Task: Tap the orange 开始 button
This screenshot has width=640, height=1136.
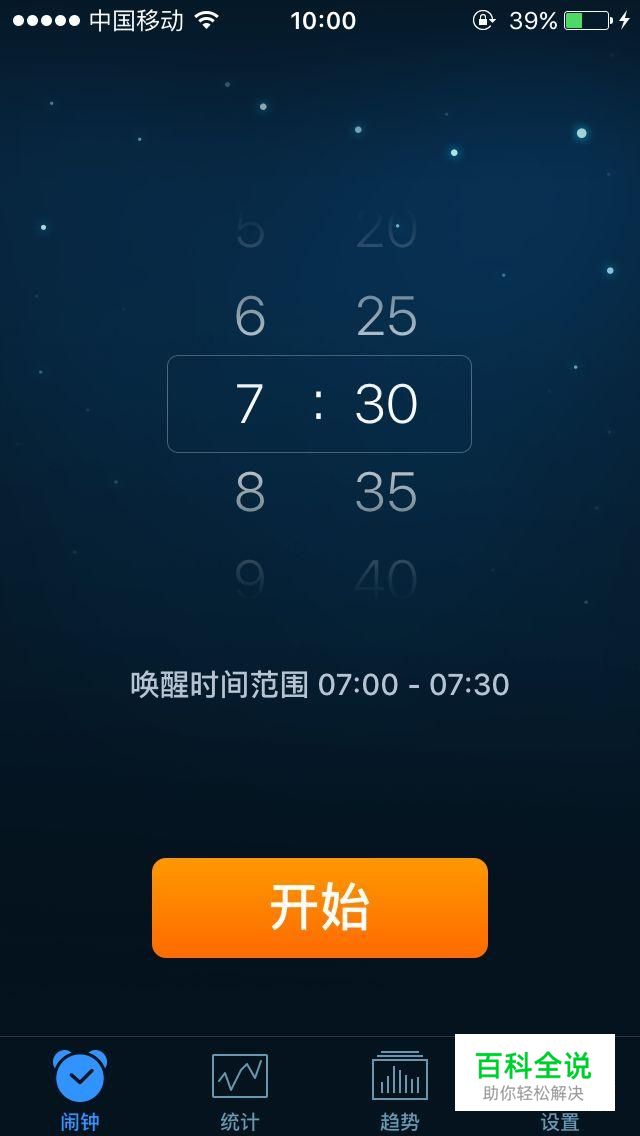Action: 320,908
